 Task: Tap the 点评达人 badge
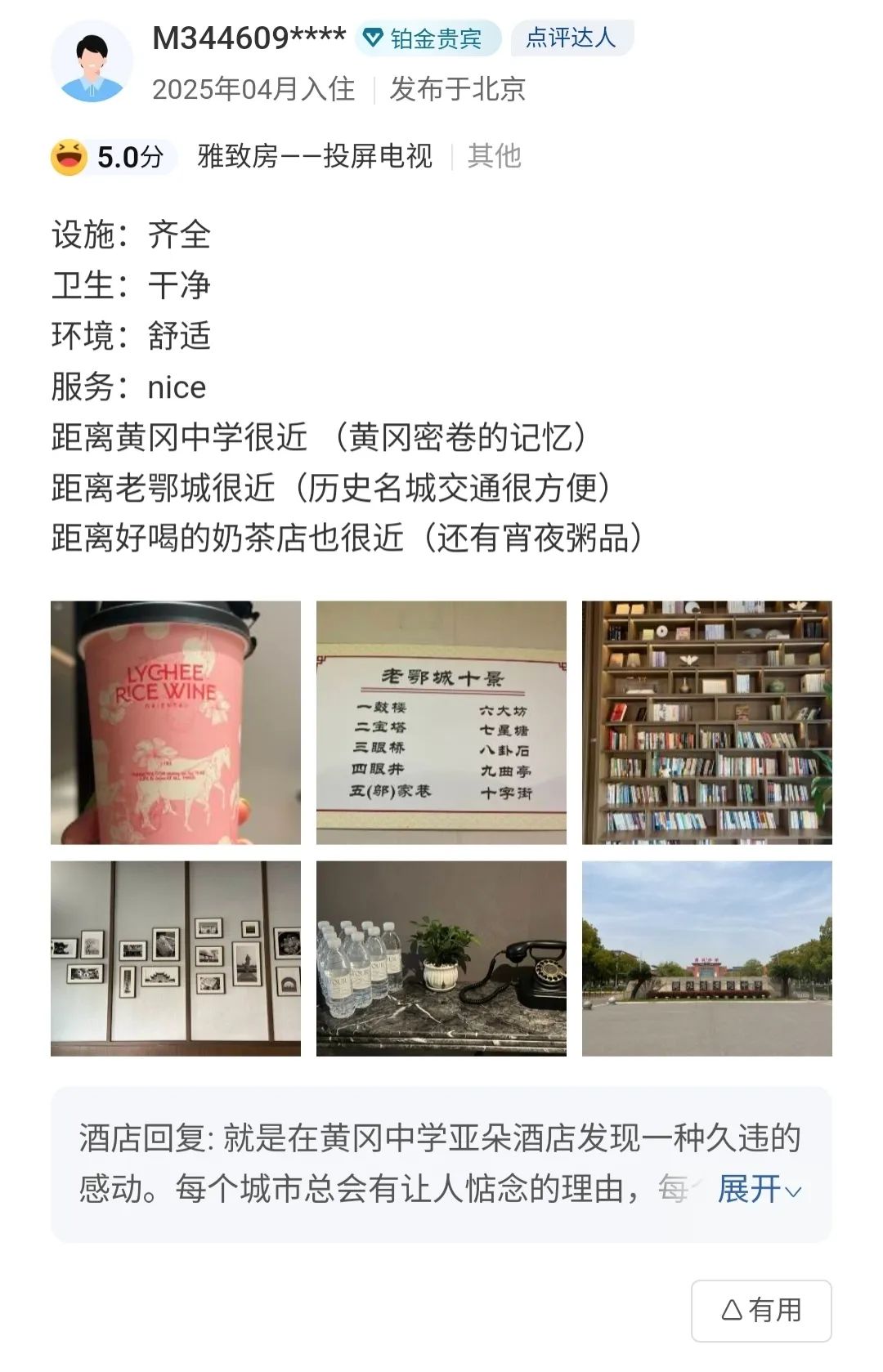tap(571, 38)
